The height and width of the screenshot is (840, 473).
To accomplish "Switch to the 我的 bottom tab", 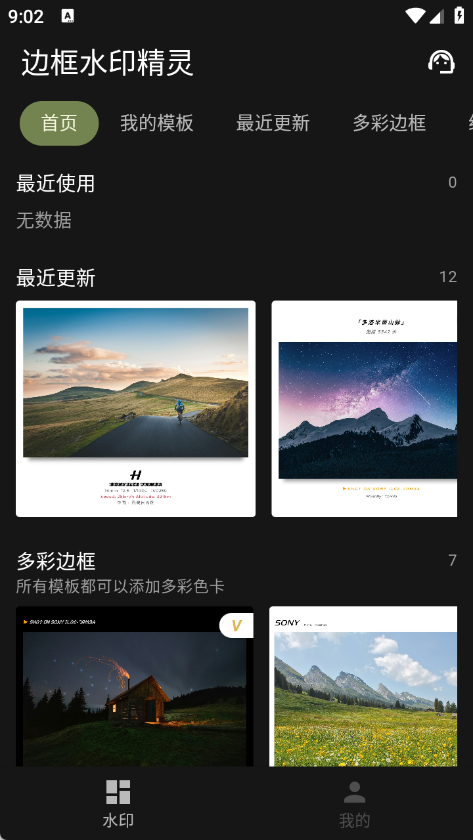I will point(355,804).
